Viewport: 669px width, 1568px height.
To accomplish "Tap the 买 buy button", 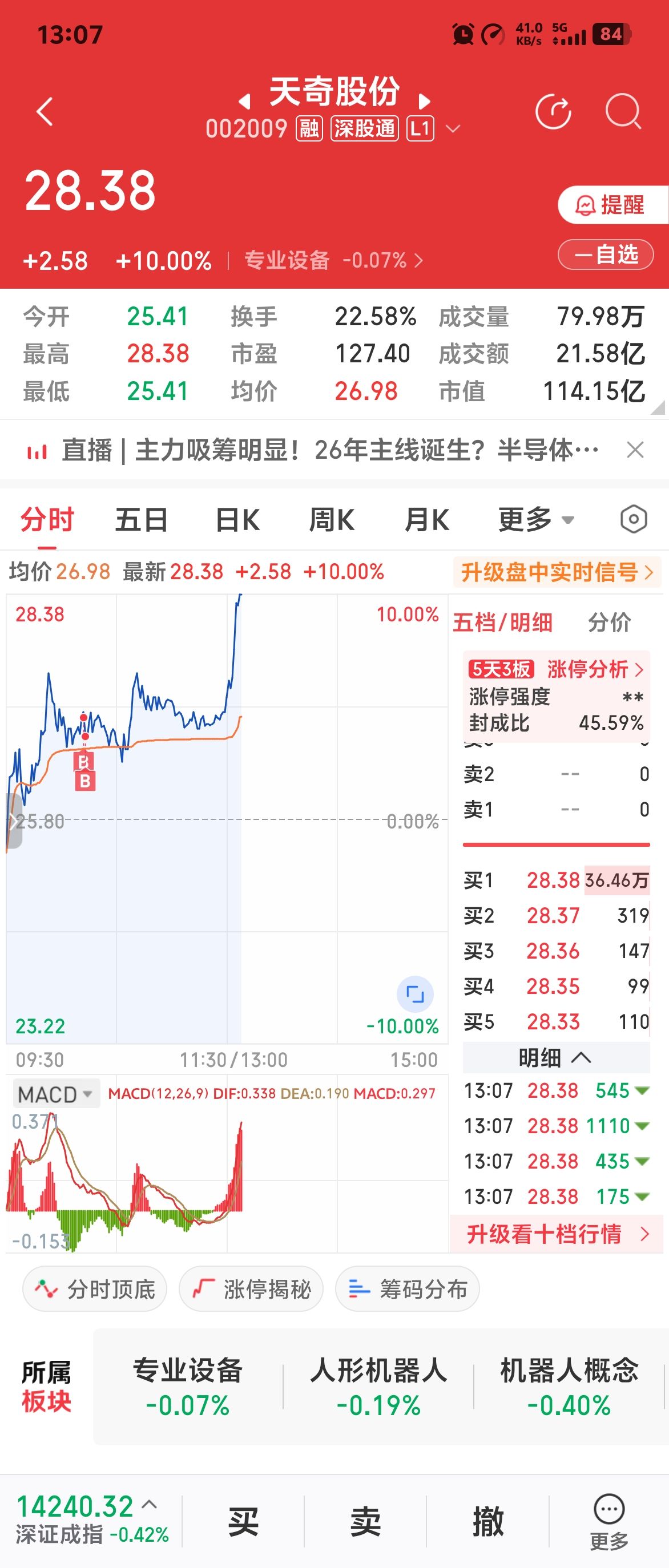I will tap(243, 1521).
